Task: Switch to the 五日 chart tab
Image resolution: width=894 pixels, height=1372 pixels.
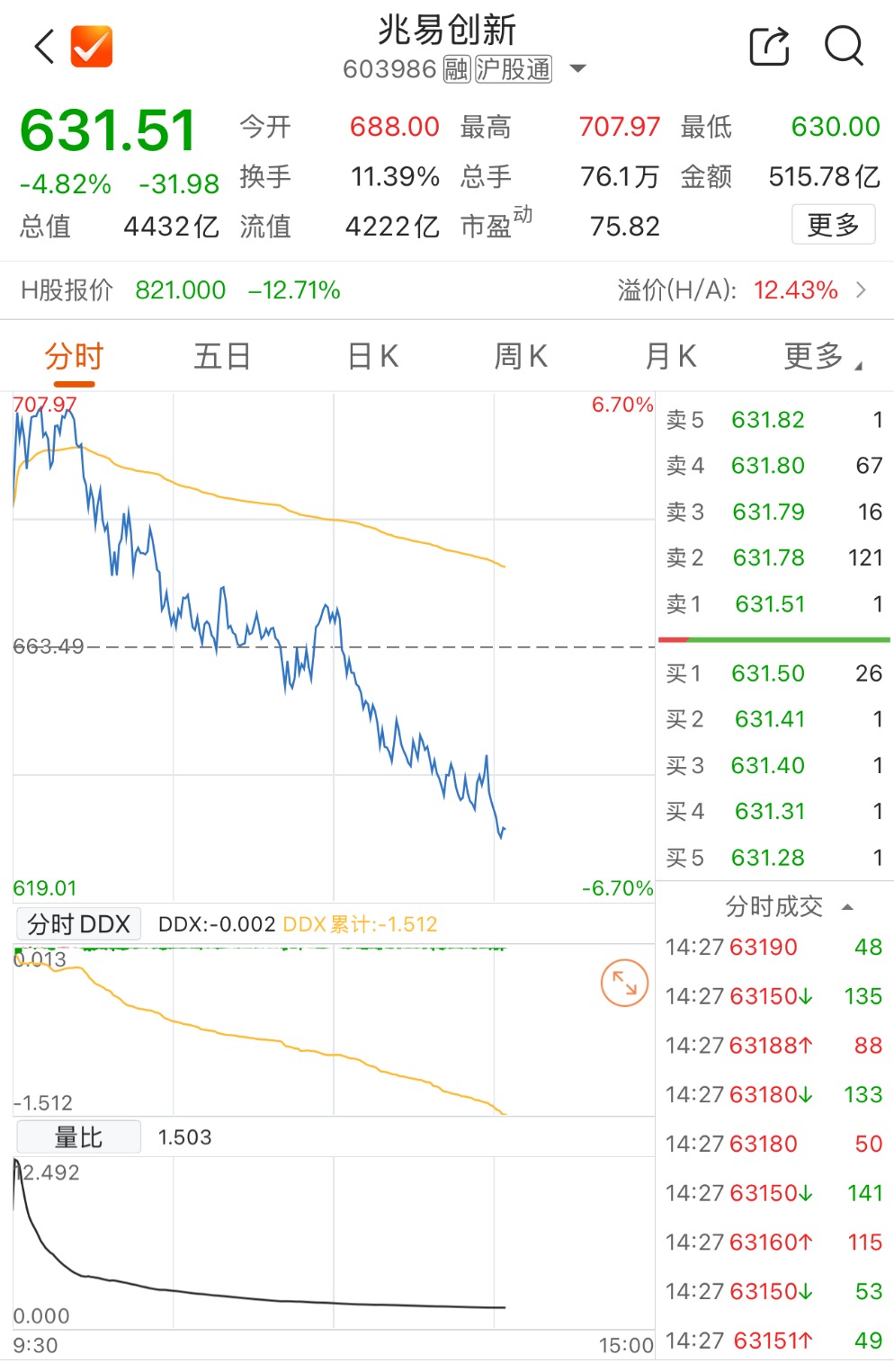Action: tap(222, 357)
